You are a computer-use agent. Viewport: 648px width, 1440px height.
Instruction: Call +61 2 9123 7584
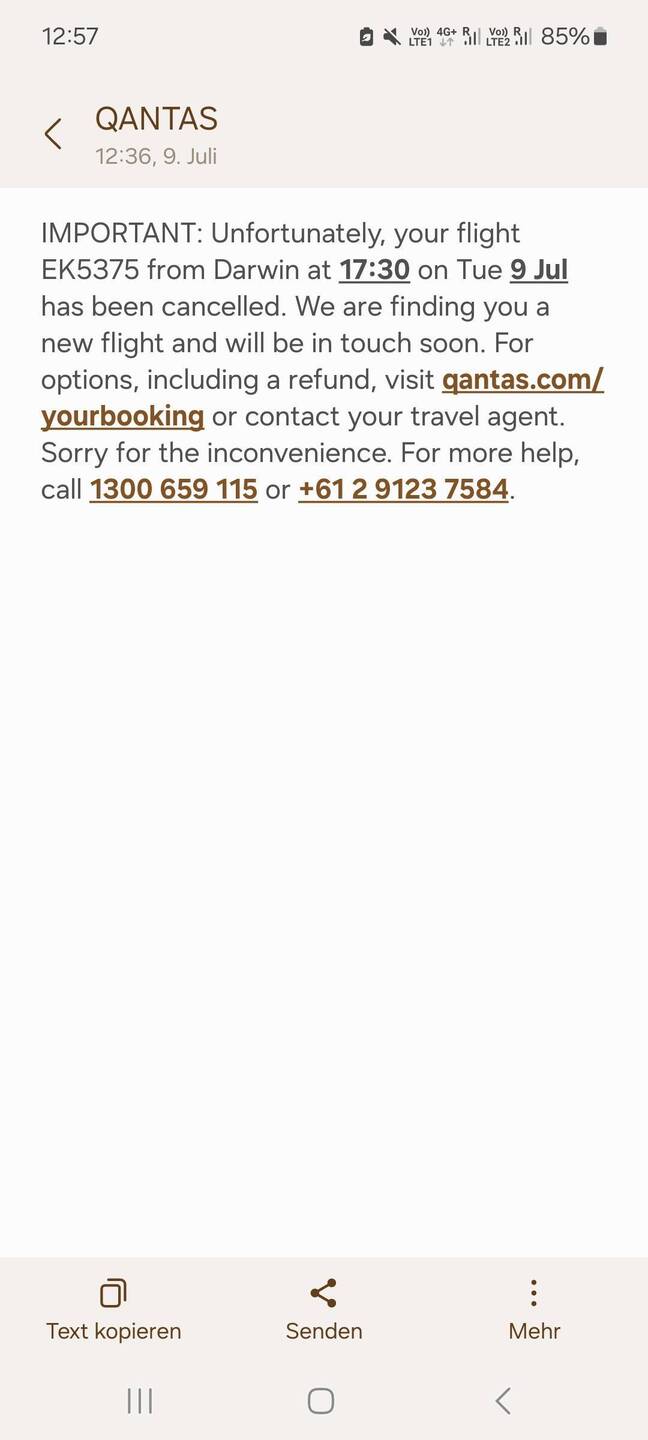(403, 490)
